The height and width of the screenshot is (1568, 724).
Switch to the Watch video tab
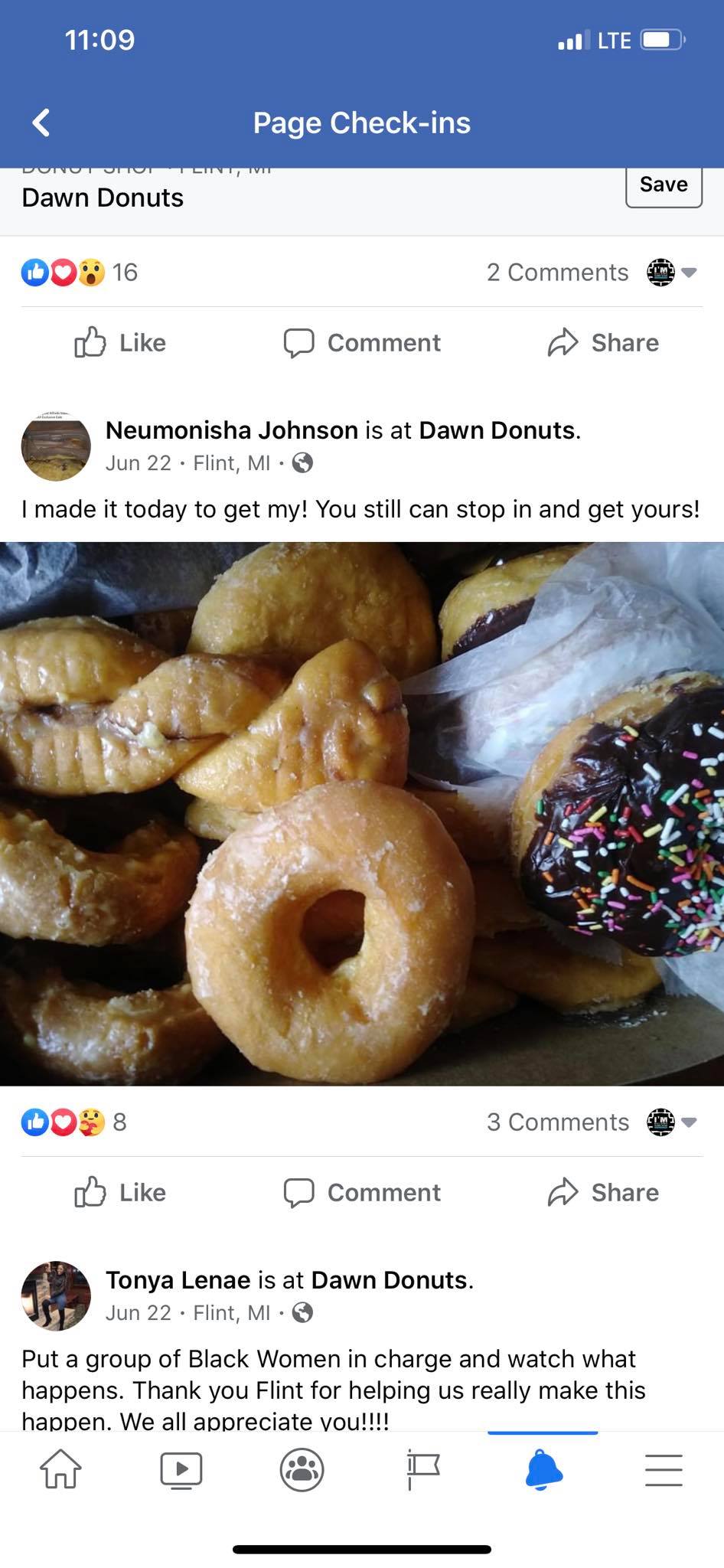click(x=181, y=1470)
